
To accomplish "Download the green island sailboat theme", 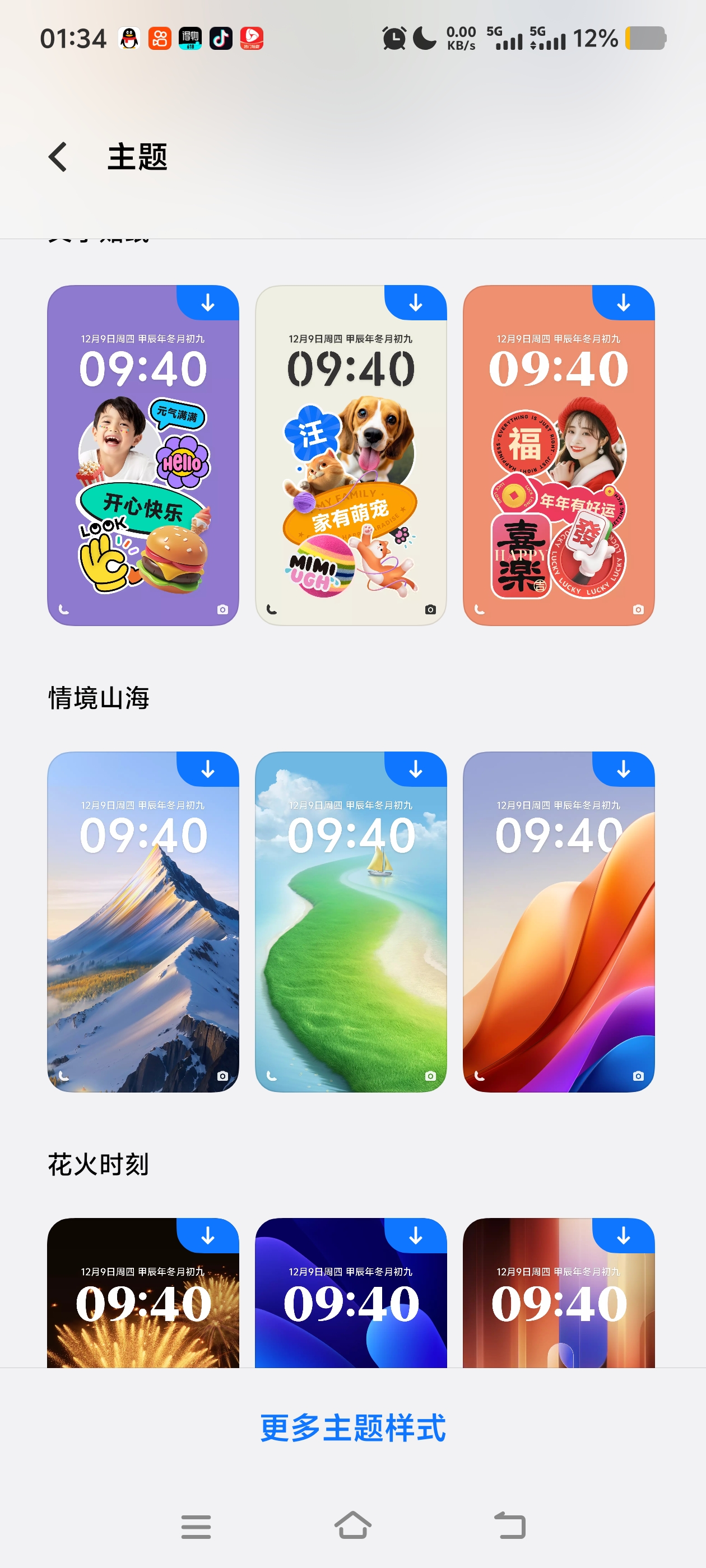I will coord(415,769).
